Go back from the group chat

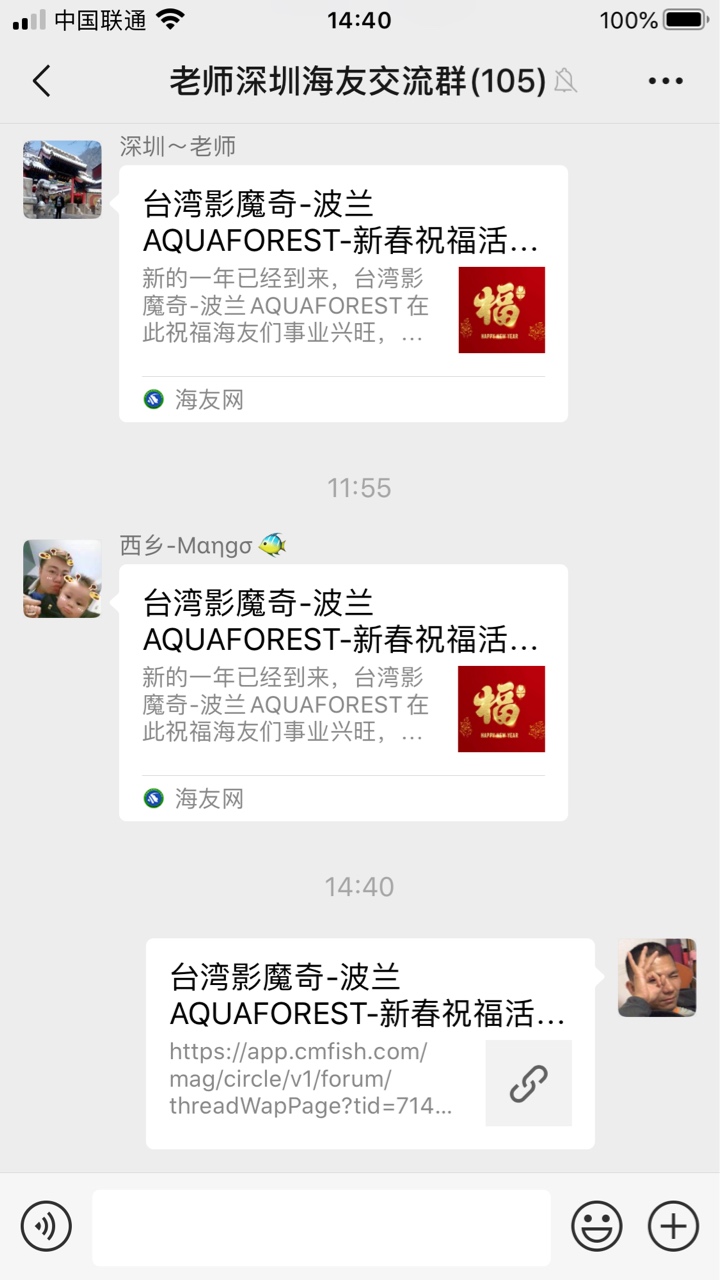(41, 81)
